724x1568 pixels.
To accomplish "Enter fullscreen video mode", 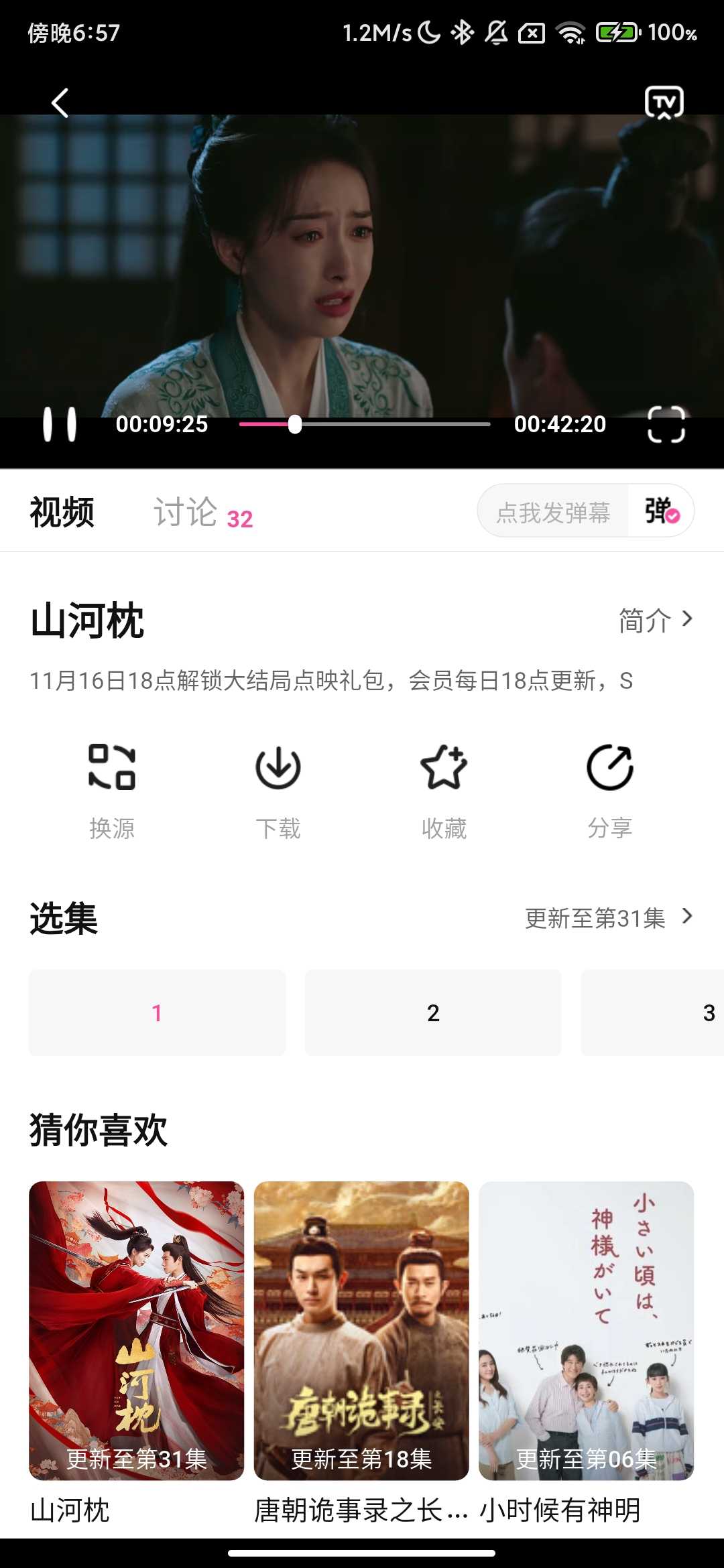I will tap(666, 424).
